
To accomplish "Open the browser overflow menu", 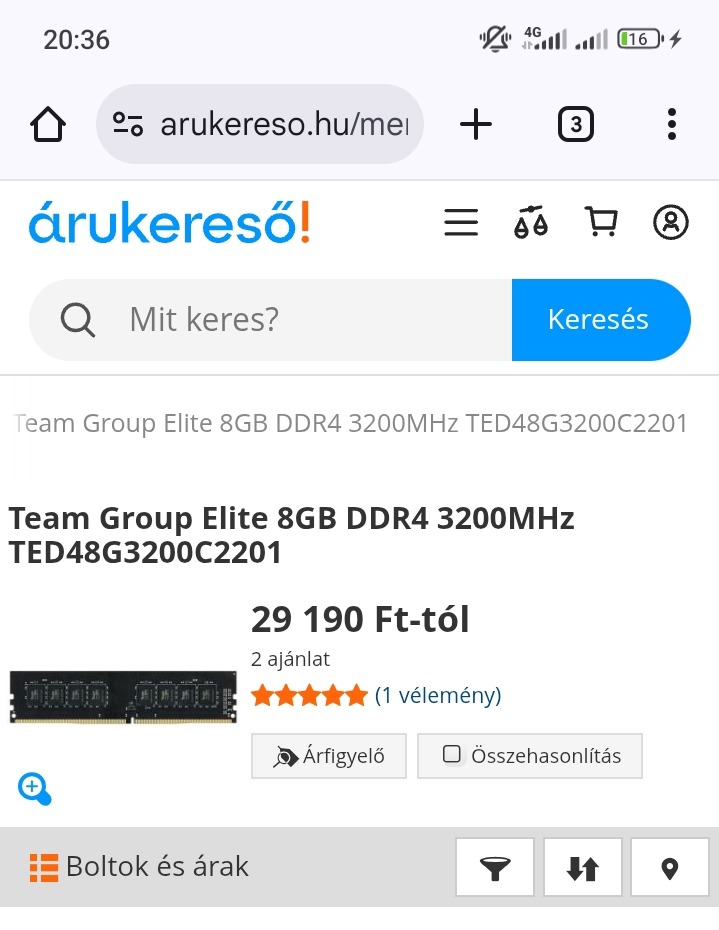I will [672, 125].
